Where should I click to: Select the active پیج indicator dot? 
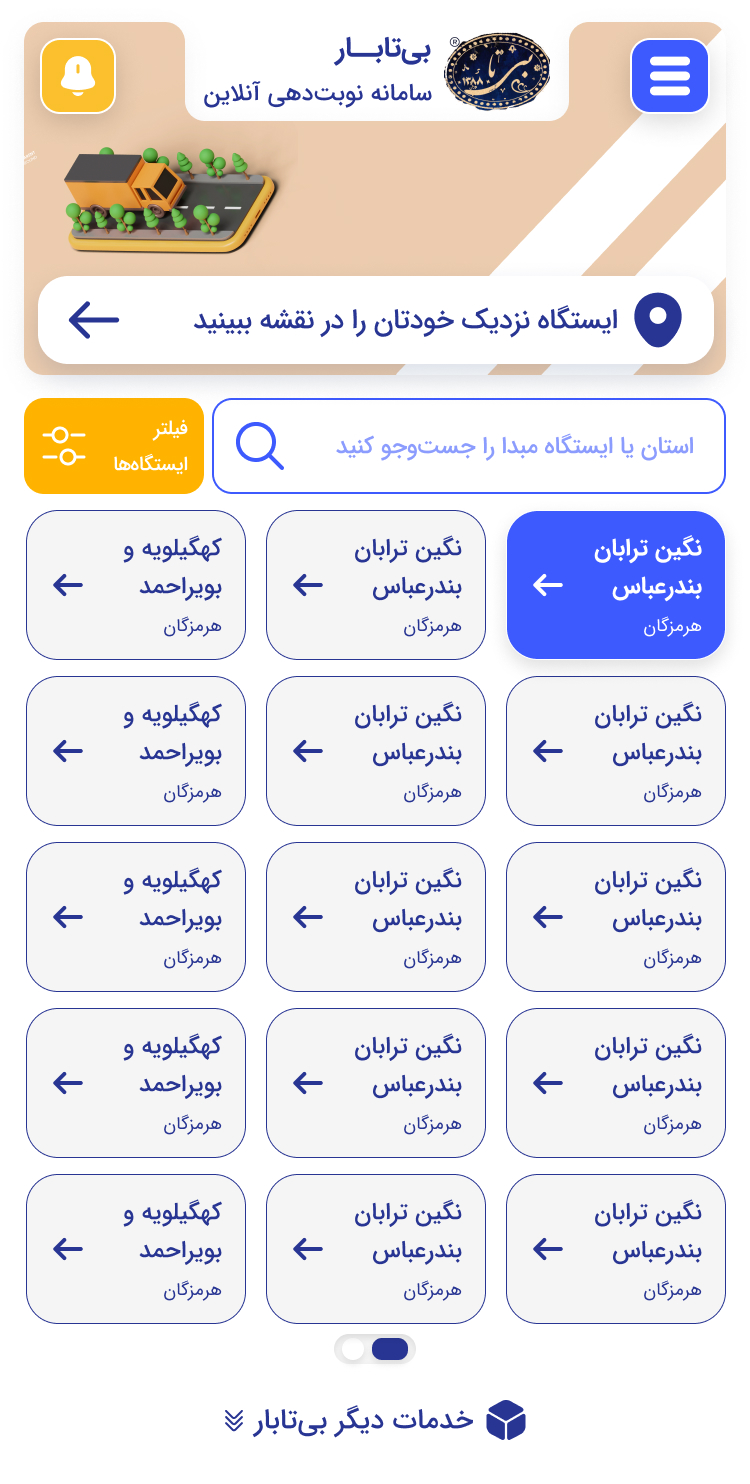click(390, 1349)
